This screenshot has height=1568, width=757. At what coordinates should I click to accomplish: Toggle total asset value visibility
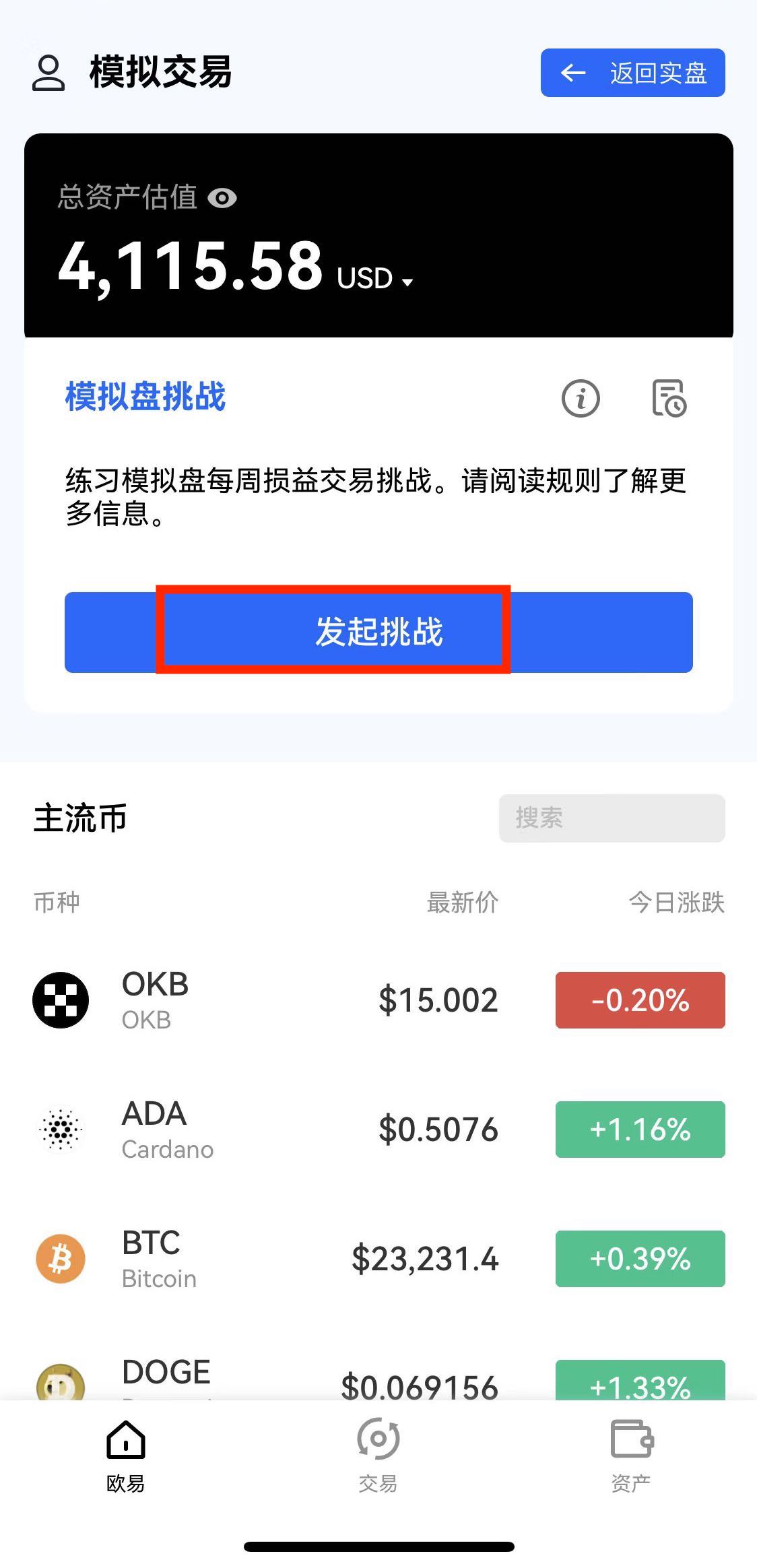coord(222,198)
